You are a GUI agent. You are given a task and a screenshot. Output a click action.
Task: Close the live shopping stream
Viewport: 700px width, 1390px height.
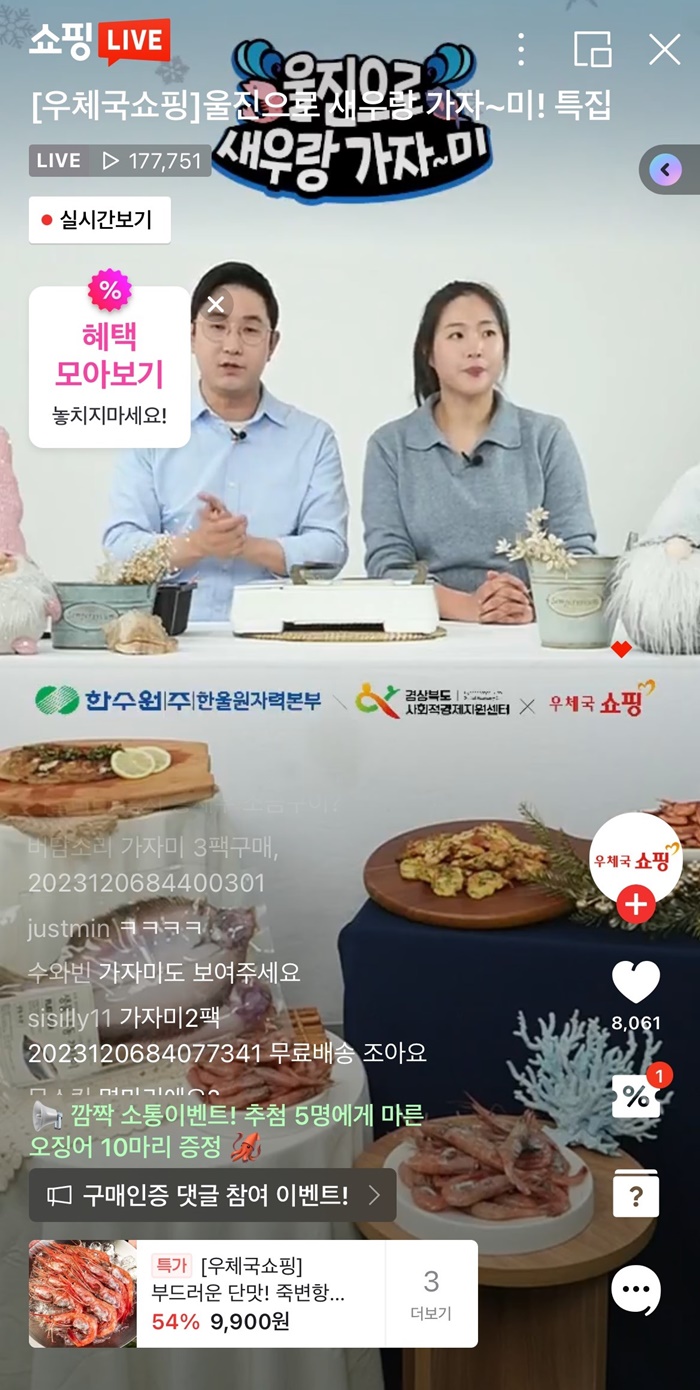tap(664, 49)
